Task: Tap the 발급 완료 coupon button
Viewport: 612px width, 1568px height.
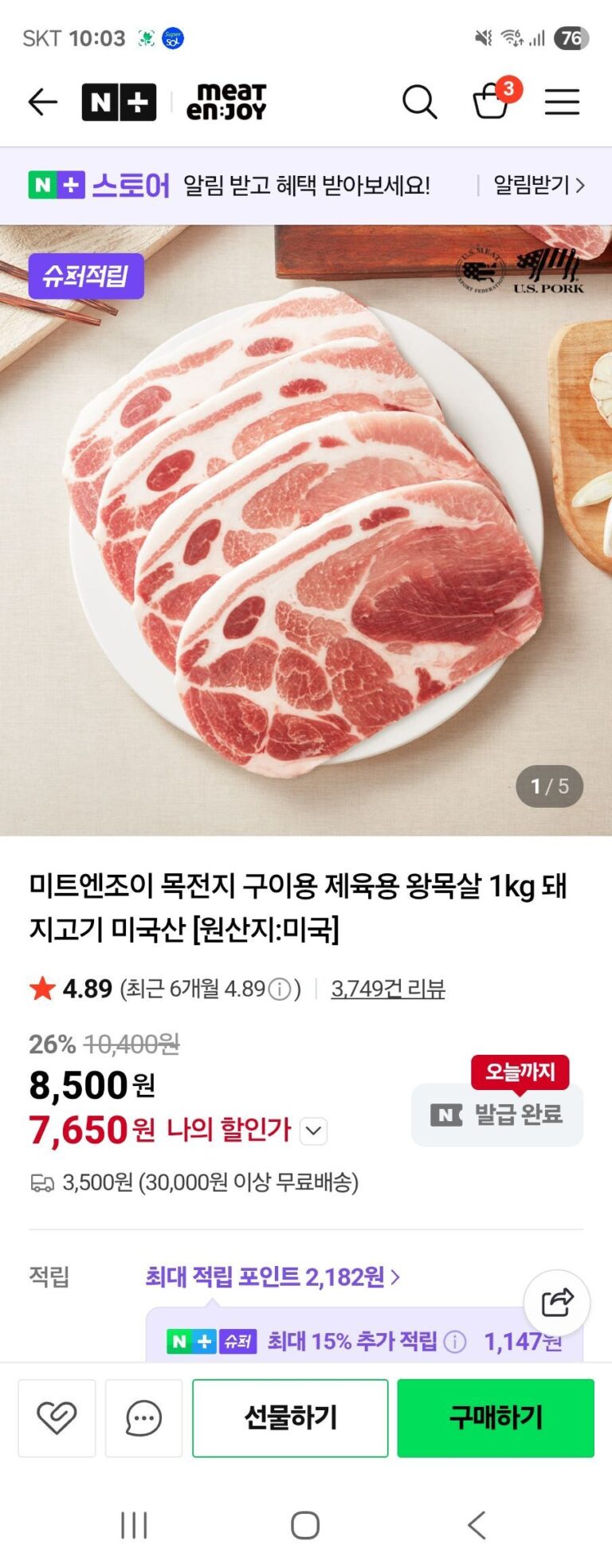Action: 497,1114
